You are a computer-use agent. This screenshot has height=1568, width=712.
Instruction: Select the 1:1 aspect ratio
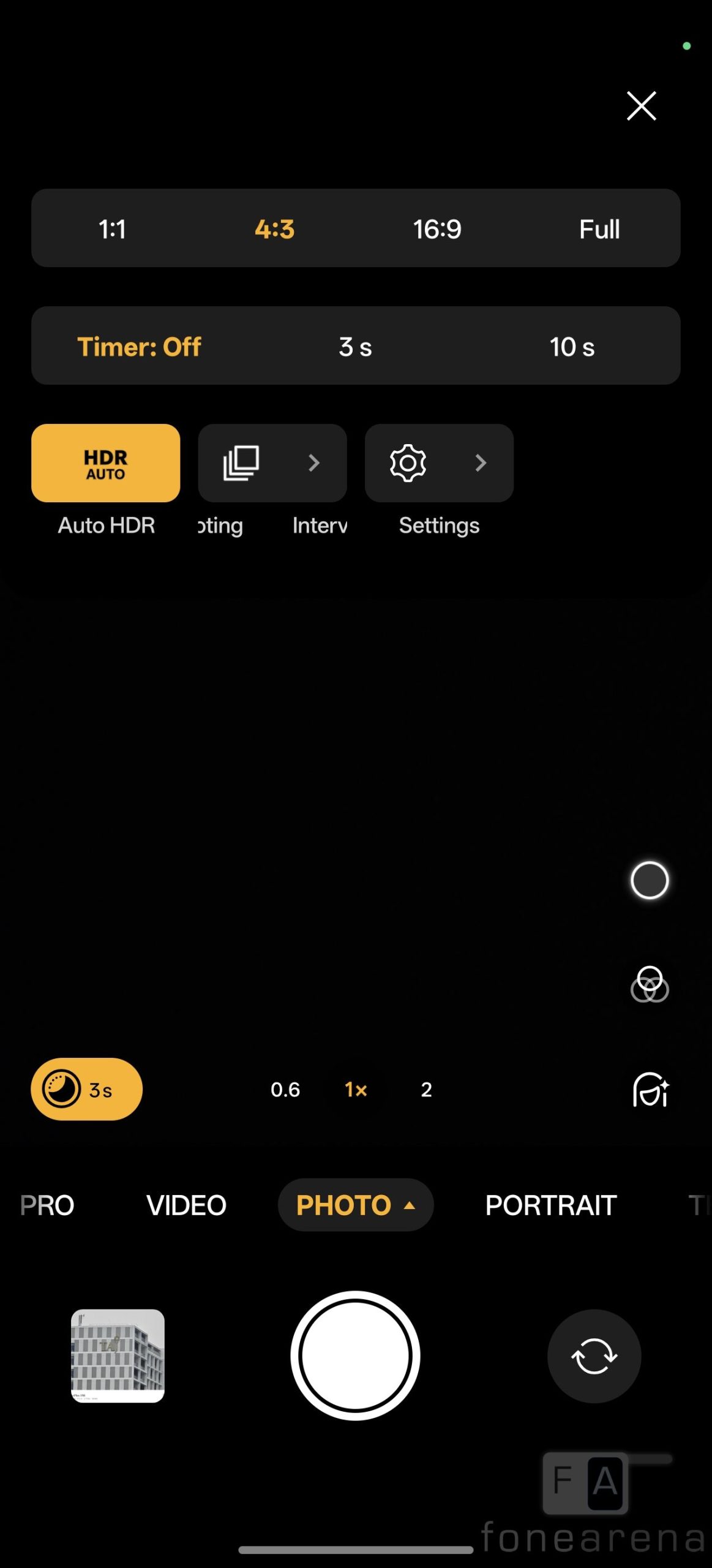(112, 229)
